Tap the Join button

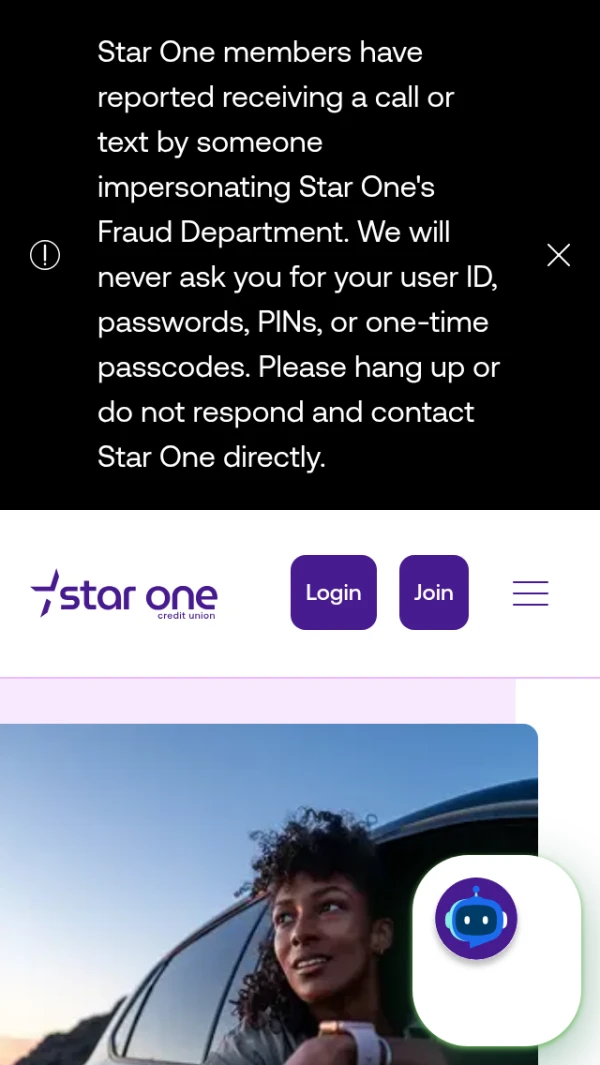[x=433, y=592]
